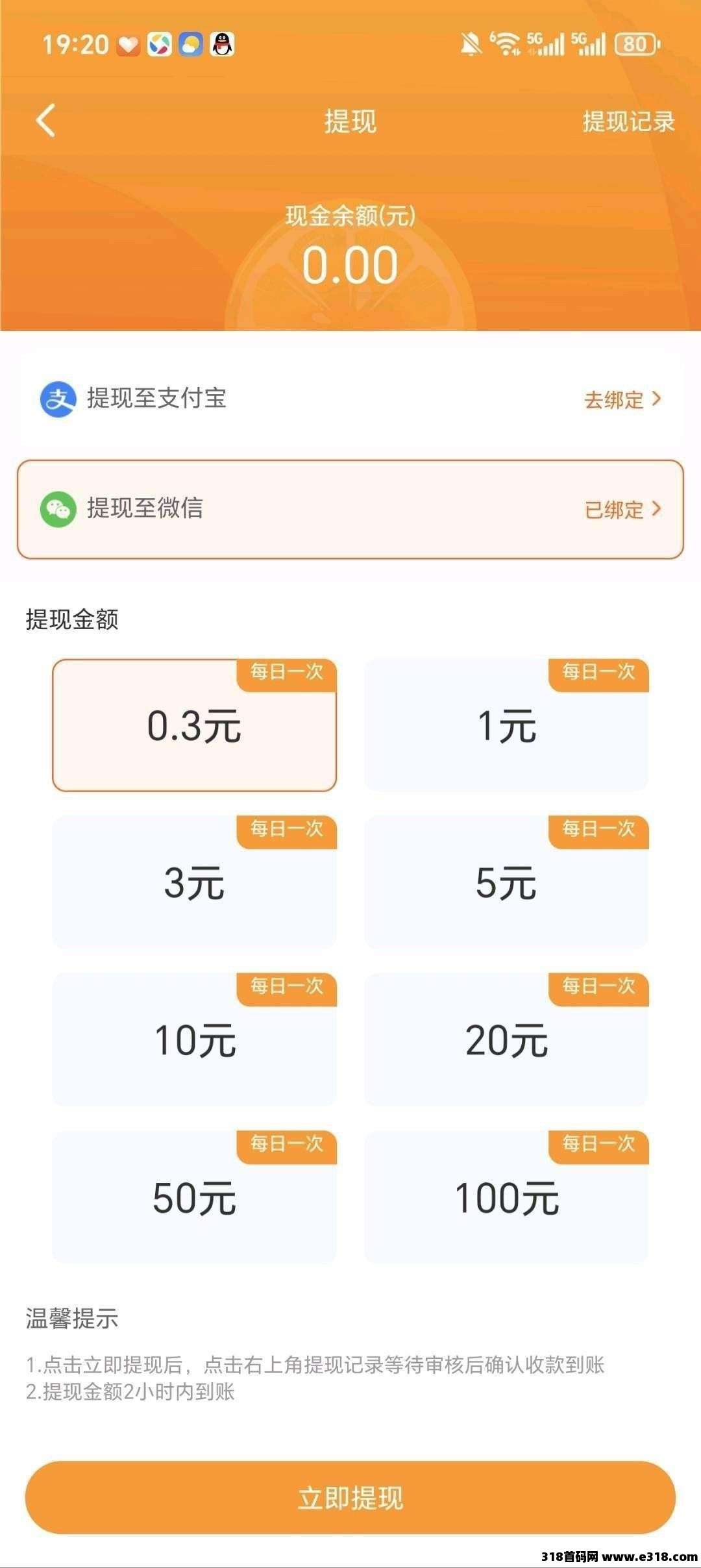Select the 提现 page title
Image resolution: width=701 pixels, height=1568 pixels.
pos(350,121)
